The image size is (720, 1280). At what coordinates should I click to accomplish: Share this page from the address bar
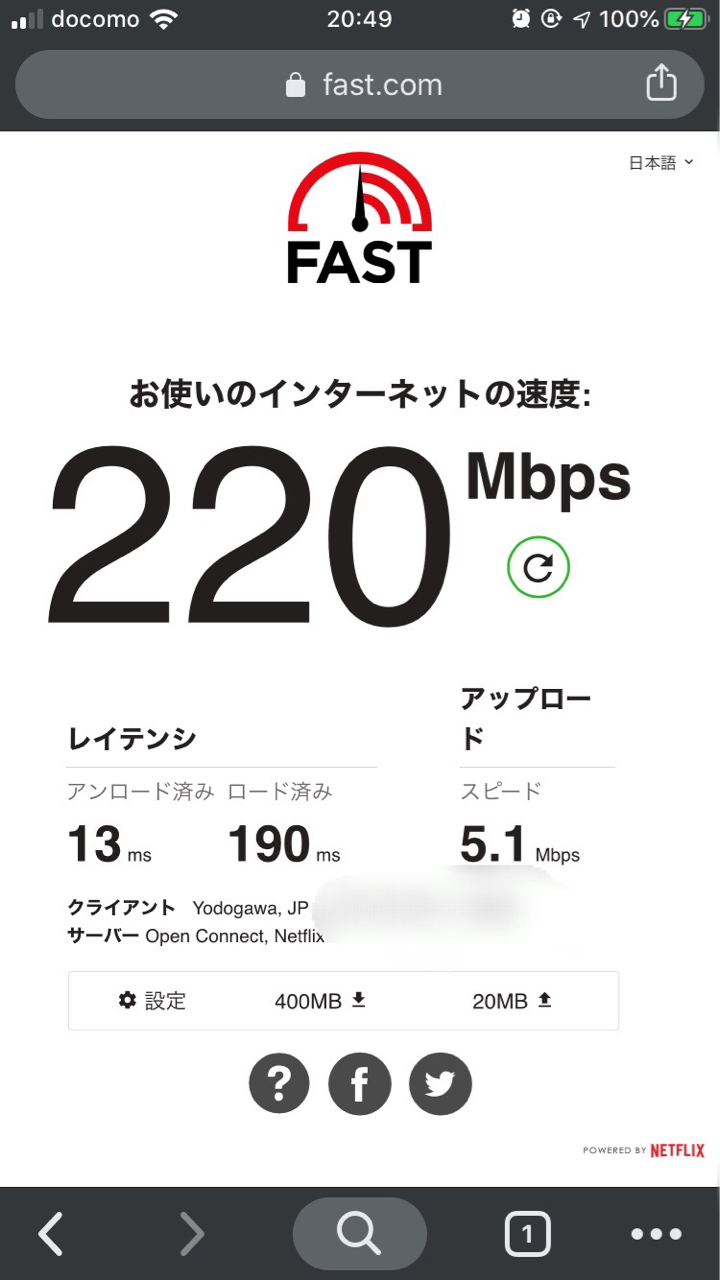[661, 84]
